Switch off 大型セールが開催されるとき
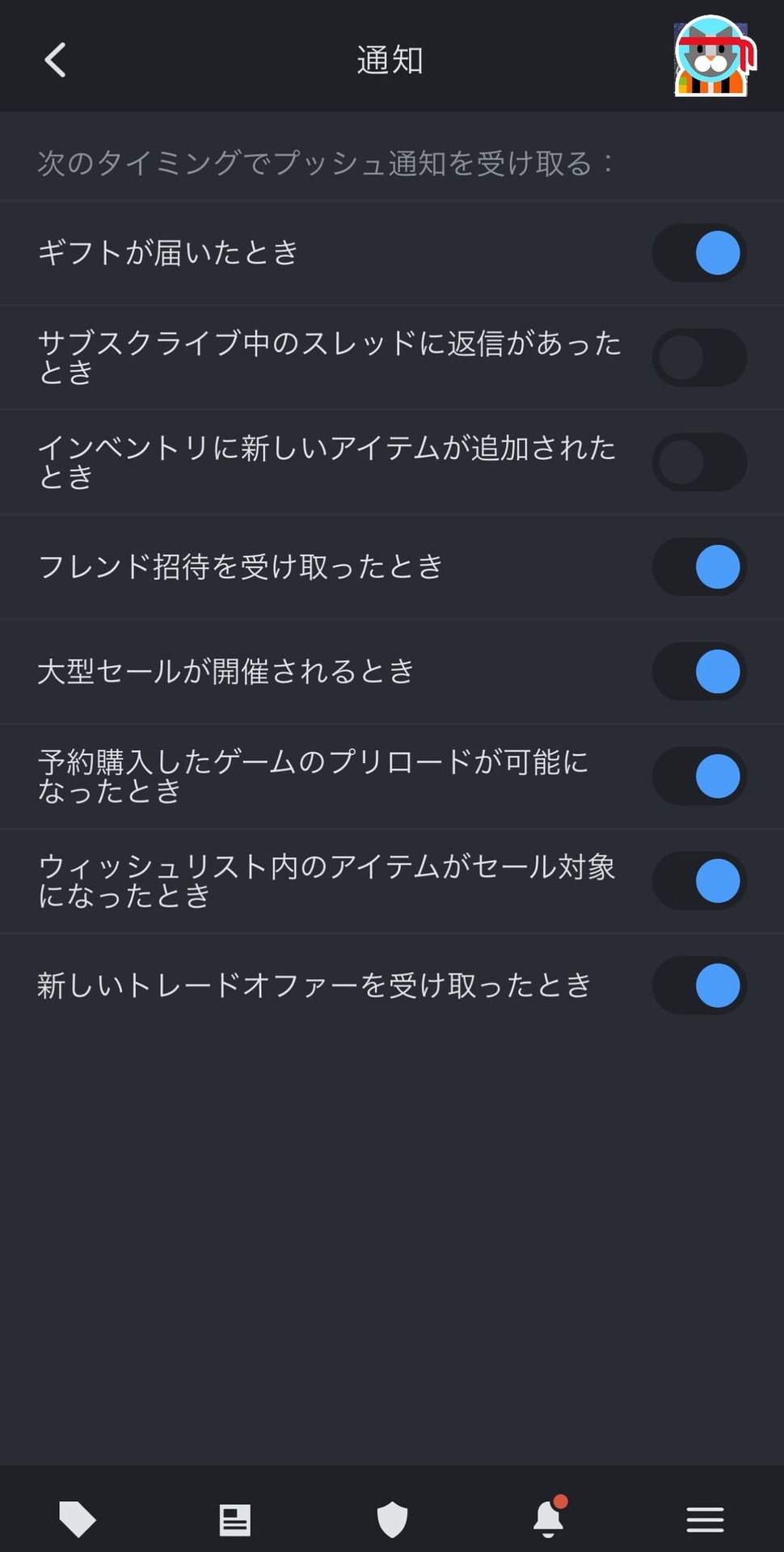 699,672
